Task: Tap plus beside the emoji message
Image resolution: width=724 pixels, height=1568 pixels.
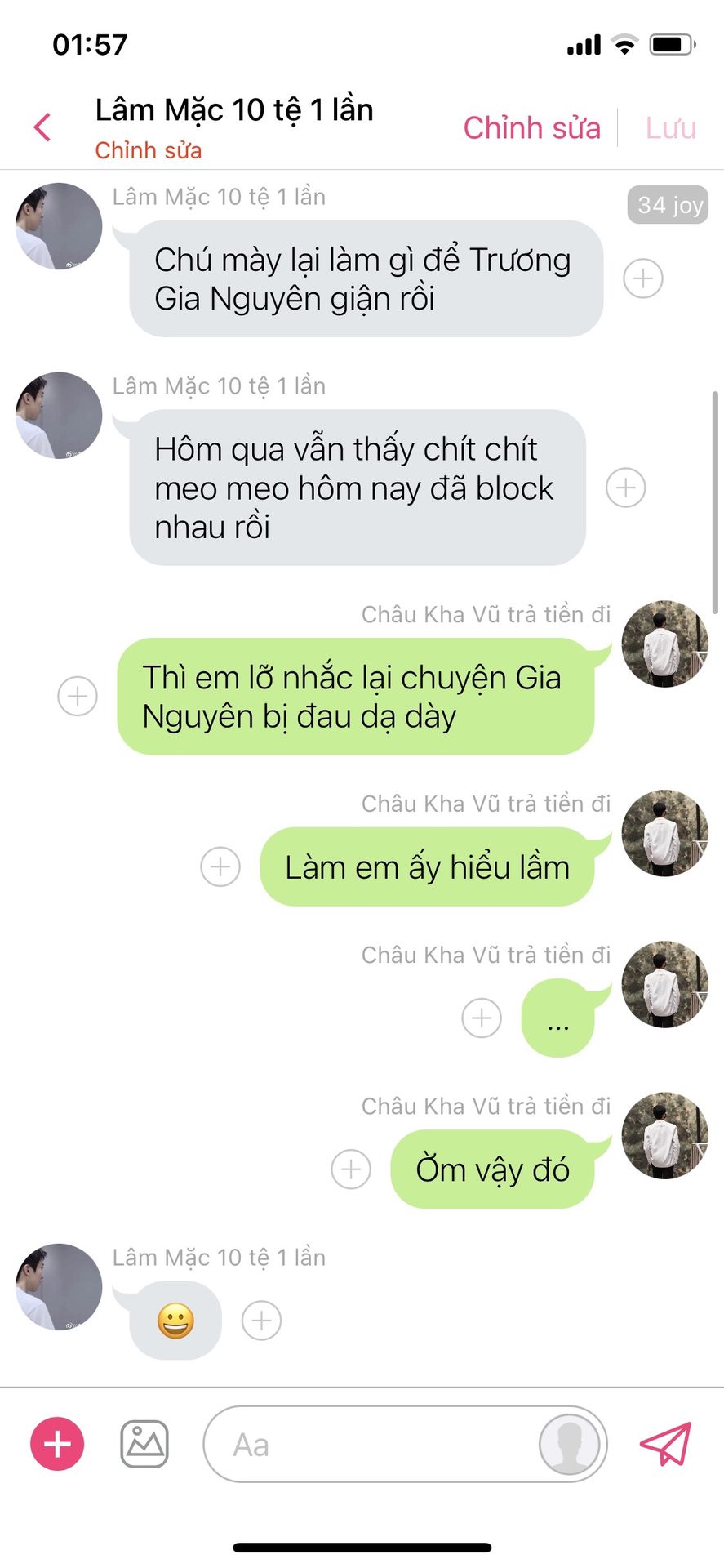Action: pyautogui.click(x=262, y=1321)
